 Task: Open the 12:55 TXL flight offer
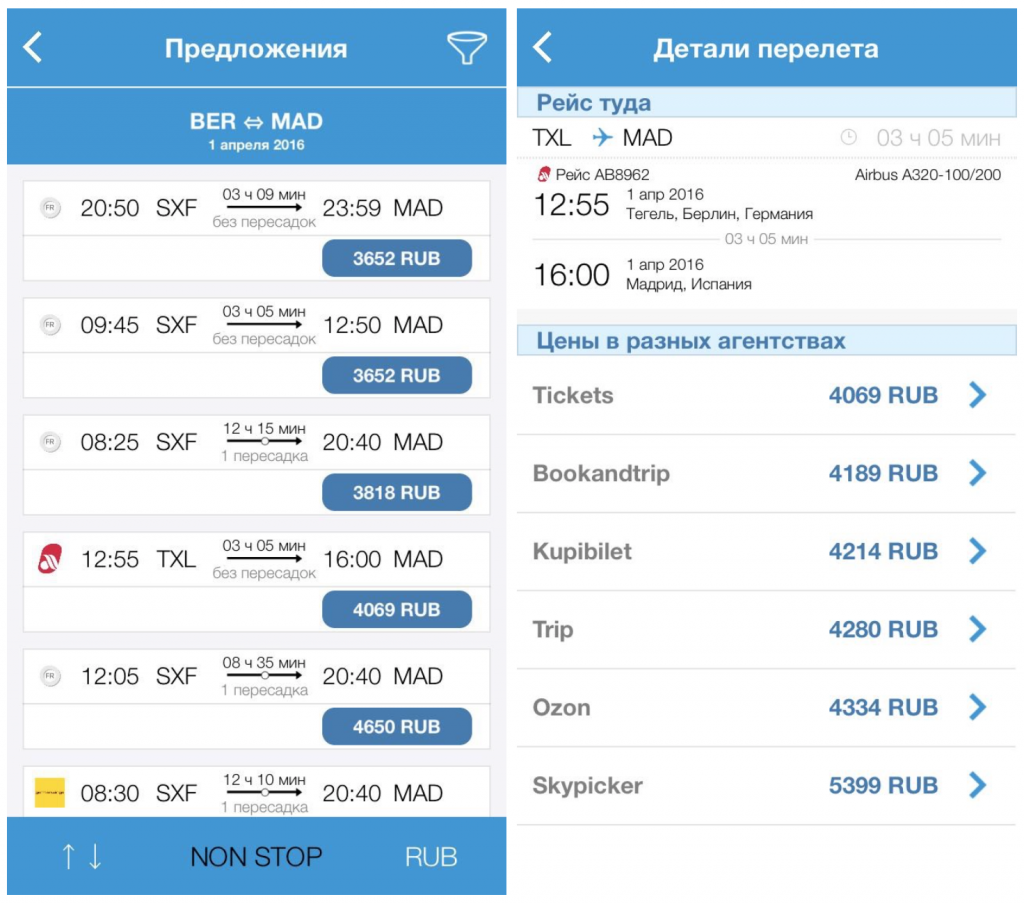click(x=256, y=559)
